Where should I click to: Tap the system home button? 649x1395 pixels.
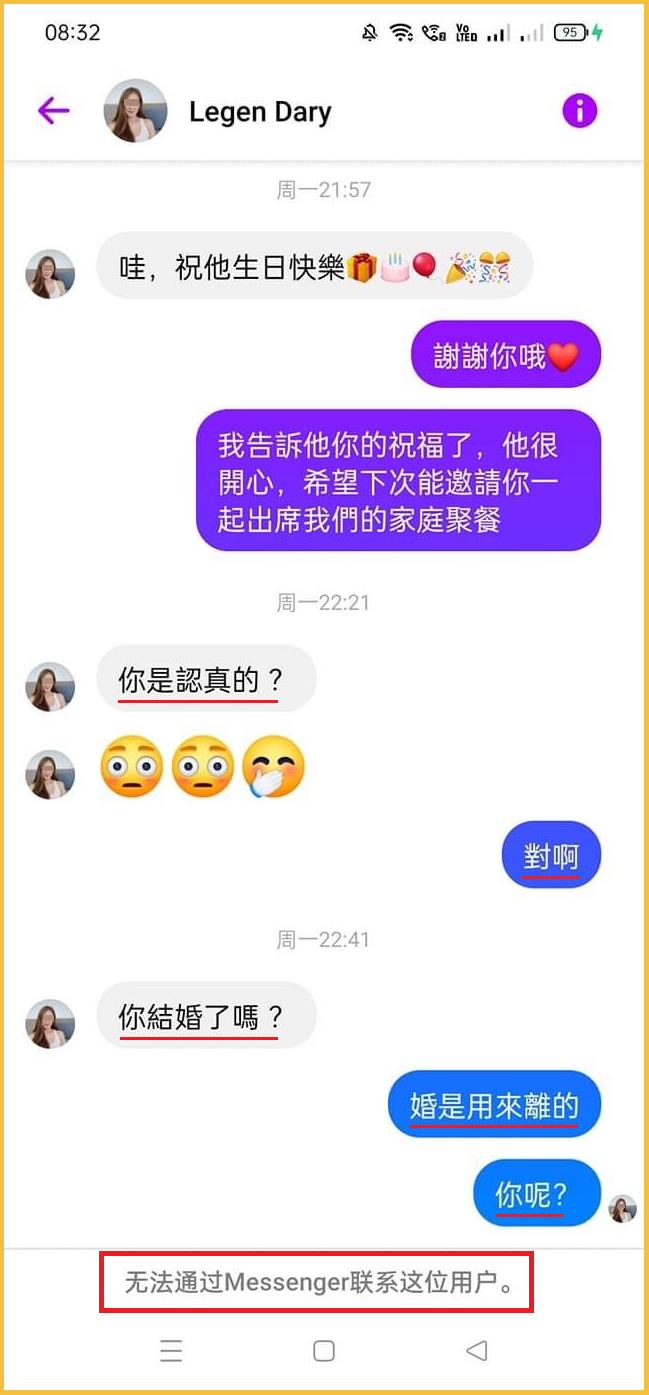point(324,1351)
